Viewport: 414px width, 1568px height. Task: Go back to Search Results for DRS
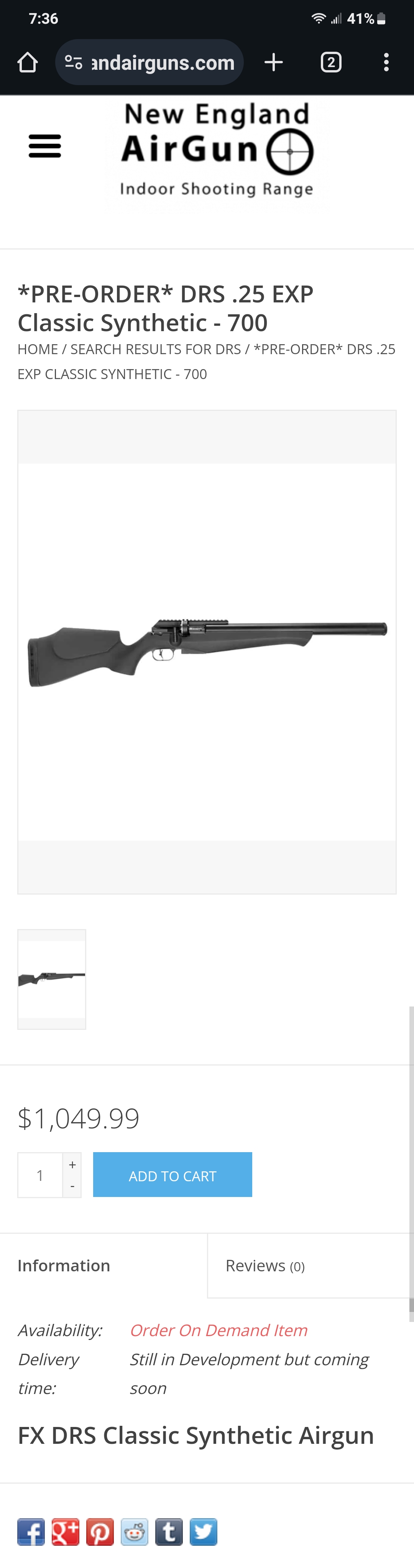[155, 350]
